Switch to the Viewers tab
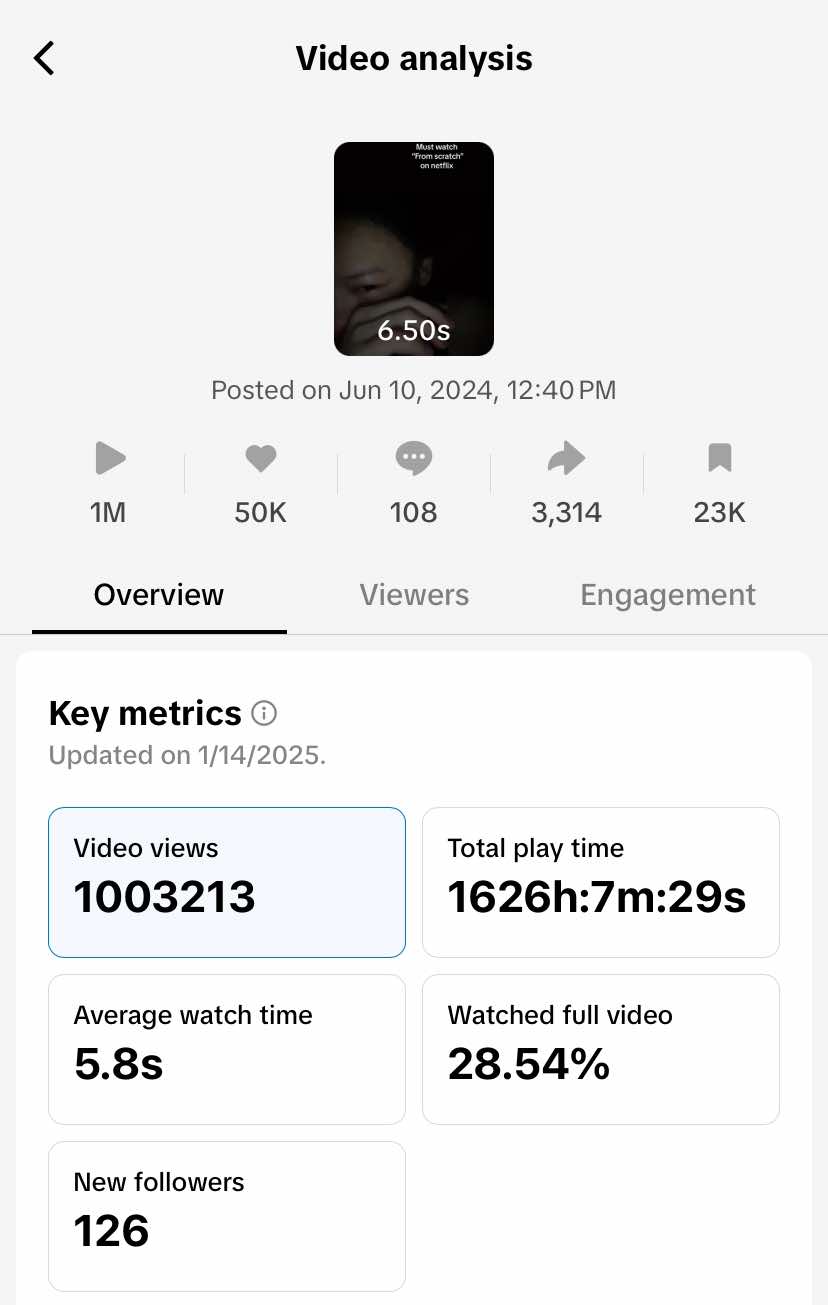Viewport: 828px width, 1305px height. (x=414, y=595)
